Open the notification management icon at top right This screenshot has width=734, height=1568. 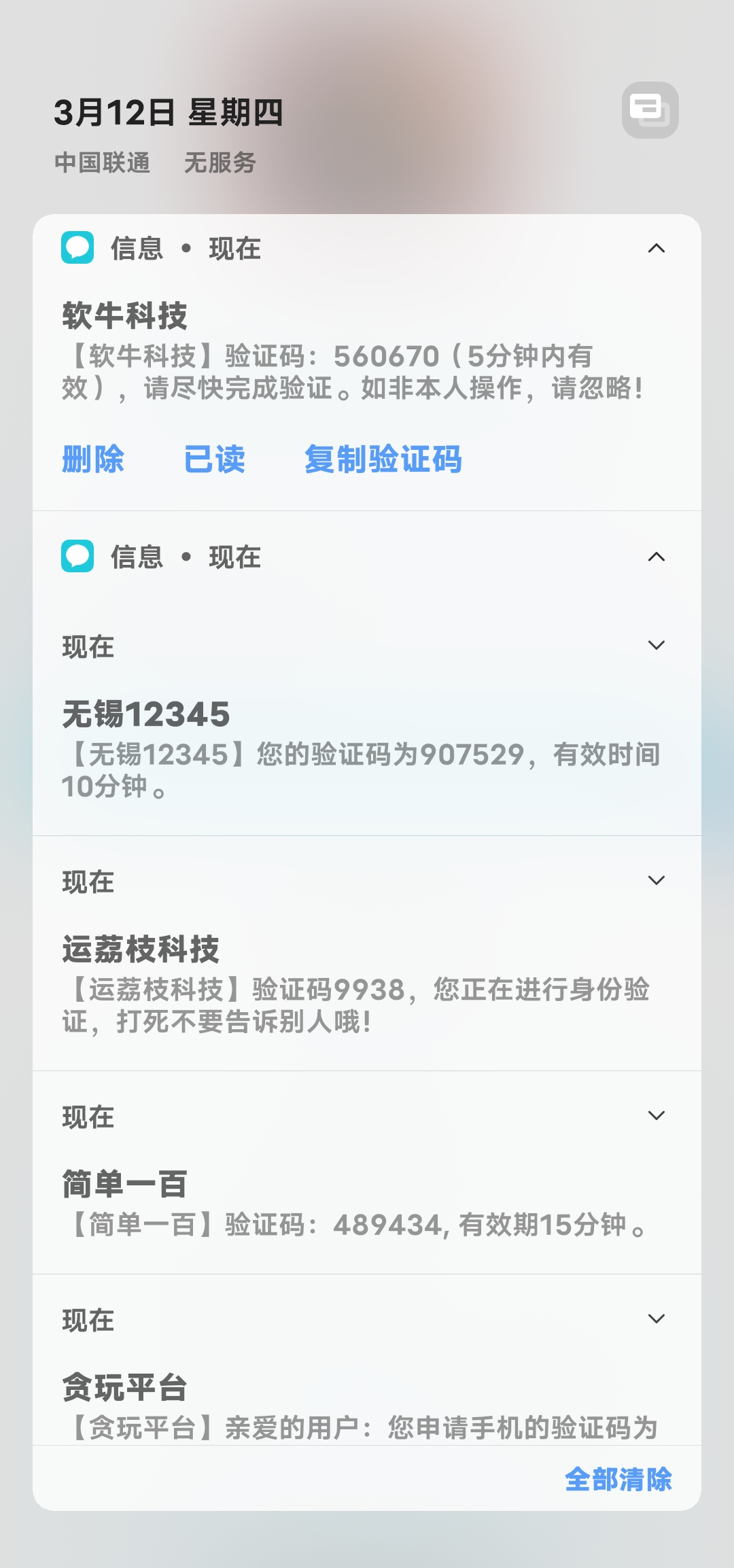[650, 110]
